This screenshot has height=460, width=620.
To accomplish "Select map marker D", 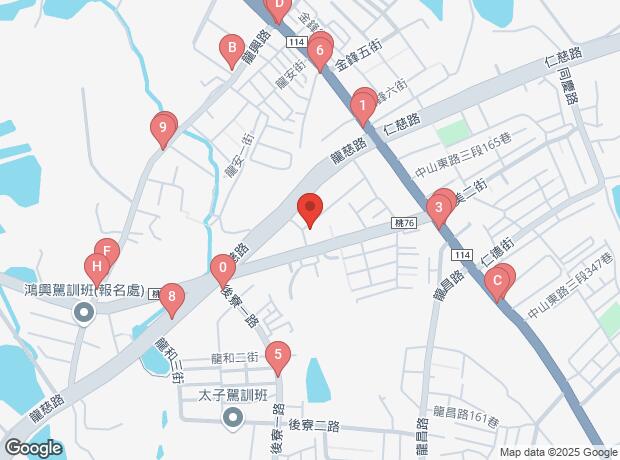I will [277, 6].
